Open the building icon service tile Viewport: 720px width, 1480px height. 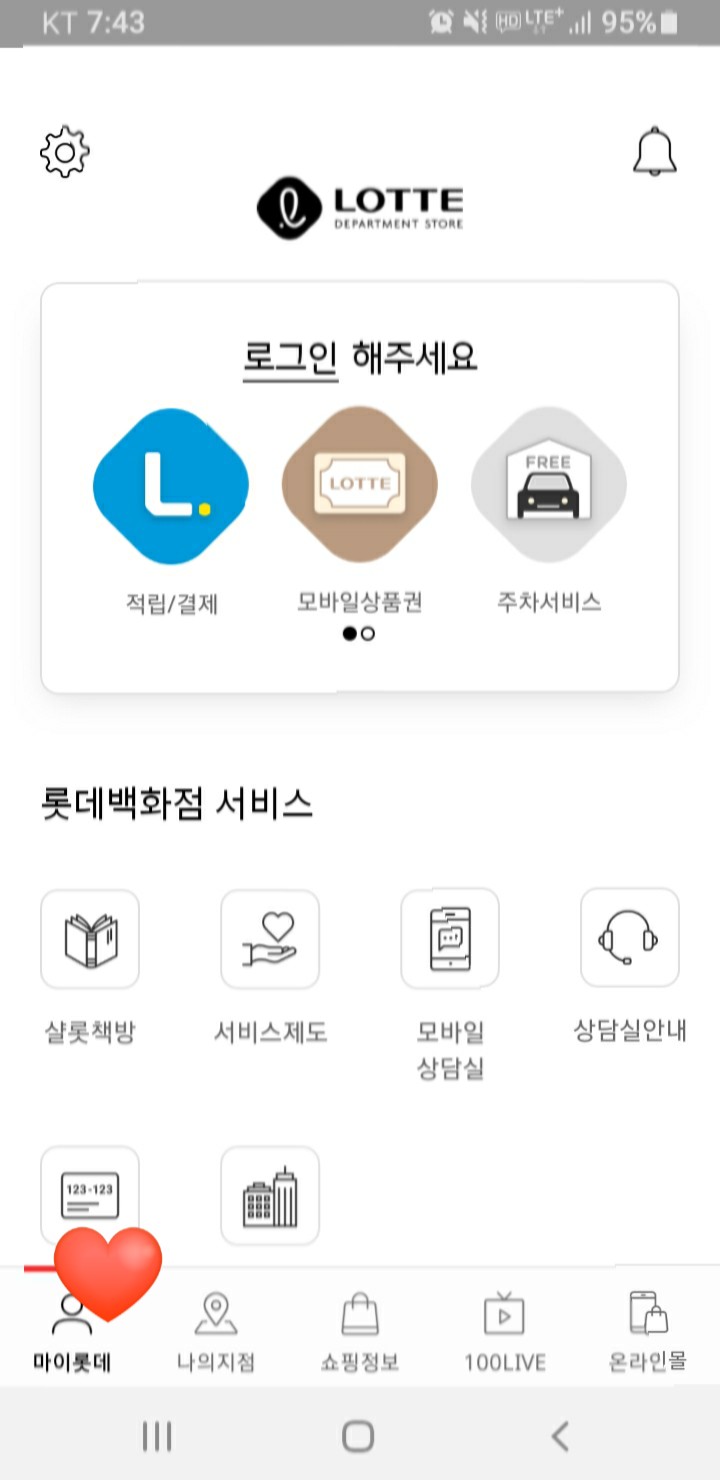tap(270, 1196)
